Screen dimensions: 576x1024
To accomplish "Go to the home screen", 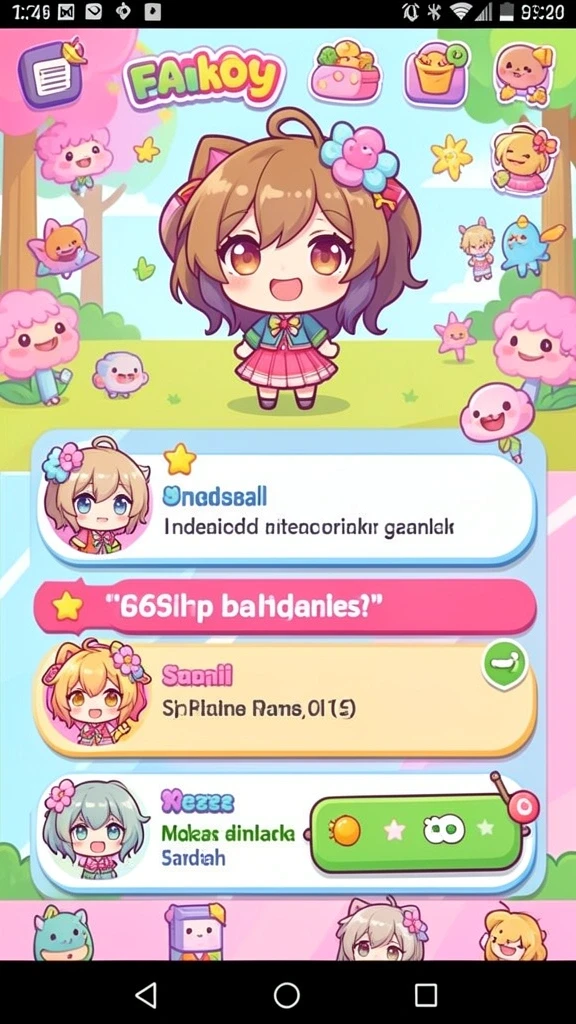I will click(287, 995).
